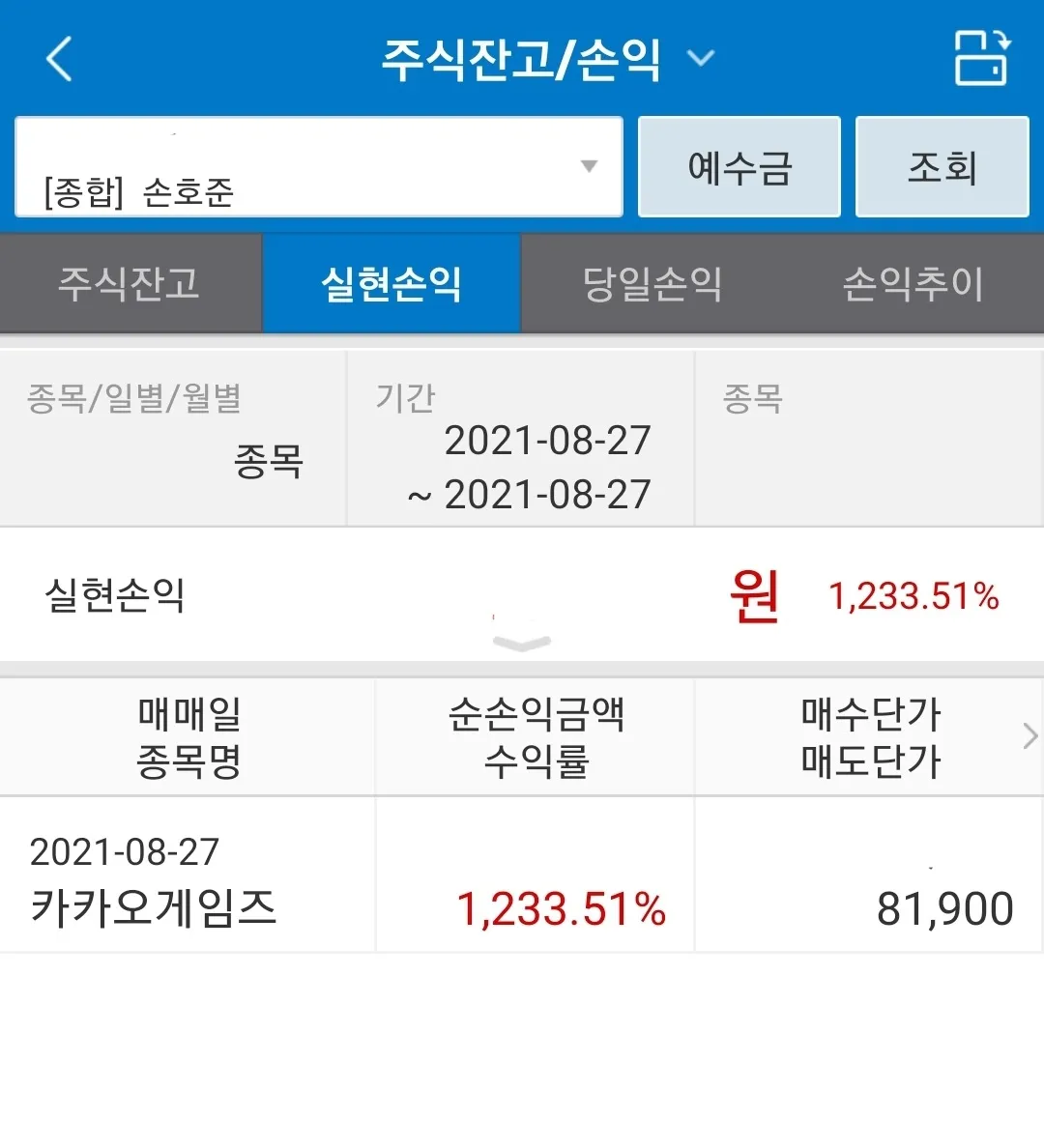Tap the collapse chevron below 실현손익 summary
This screenshot has height=1148, width=1044.
pyautogui.click(x=521, y=641)
